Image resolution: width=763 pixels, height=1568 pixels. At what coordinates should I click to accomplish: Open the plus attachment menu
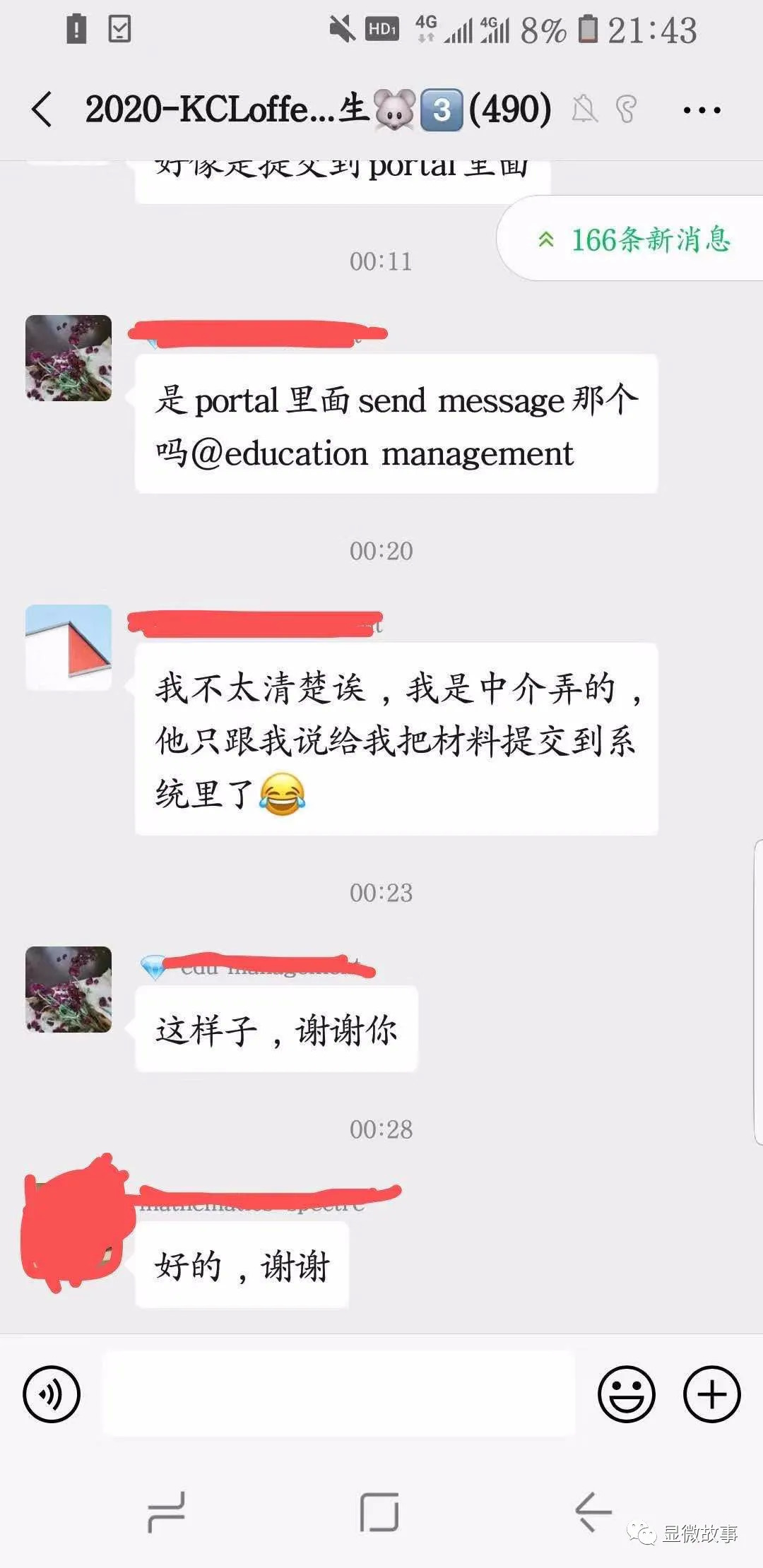[711, 1394]
